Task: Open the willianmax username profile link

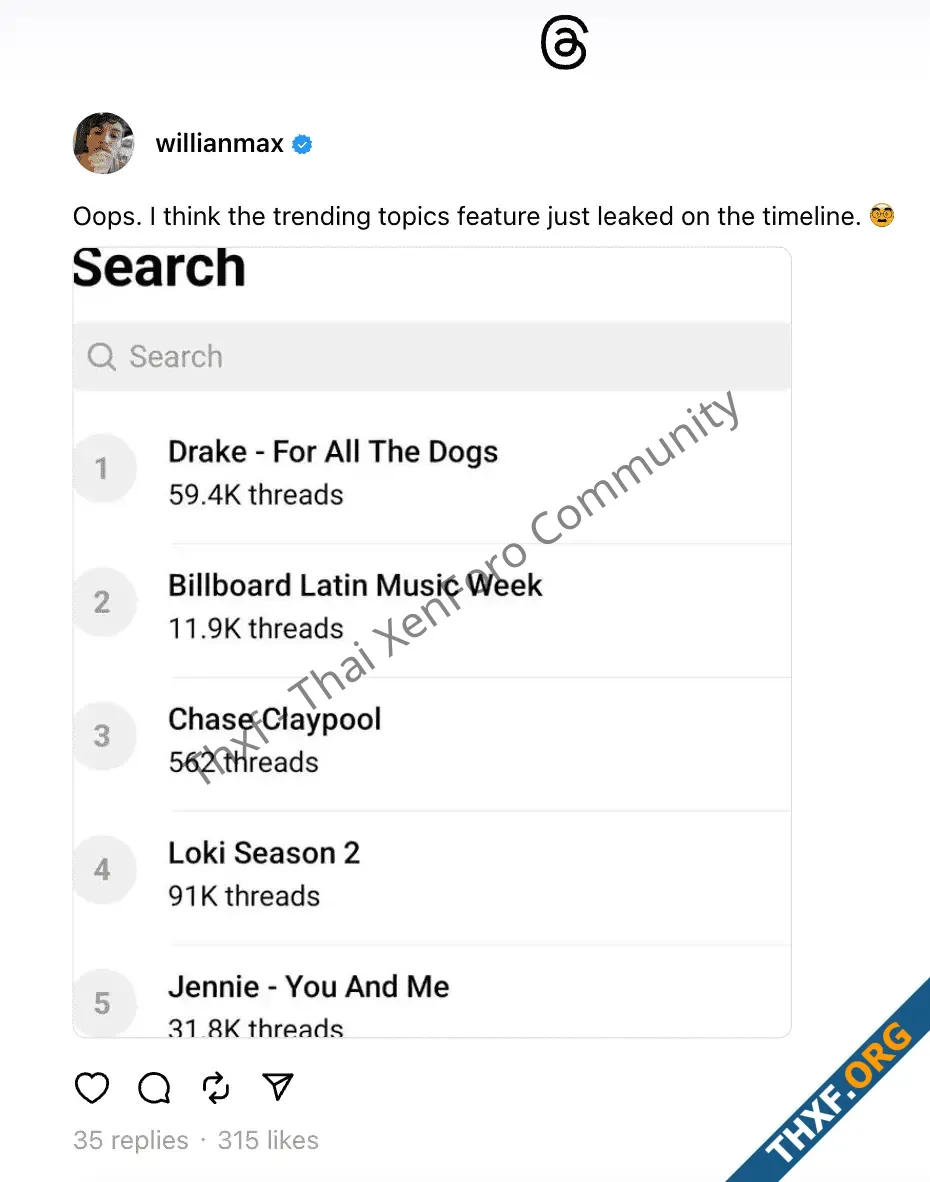Action: 220,144
